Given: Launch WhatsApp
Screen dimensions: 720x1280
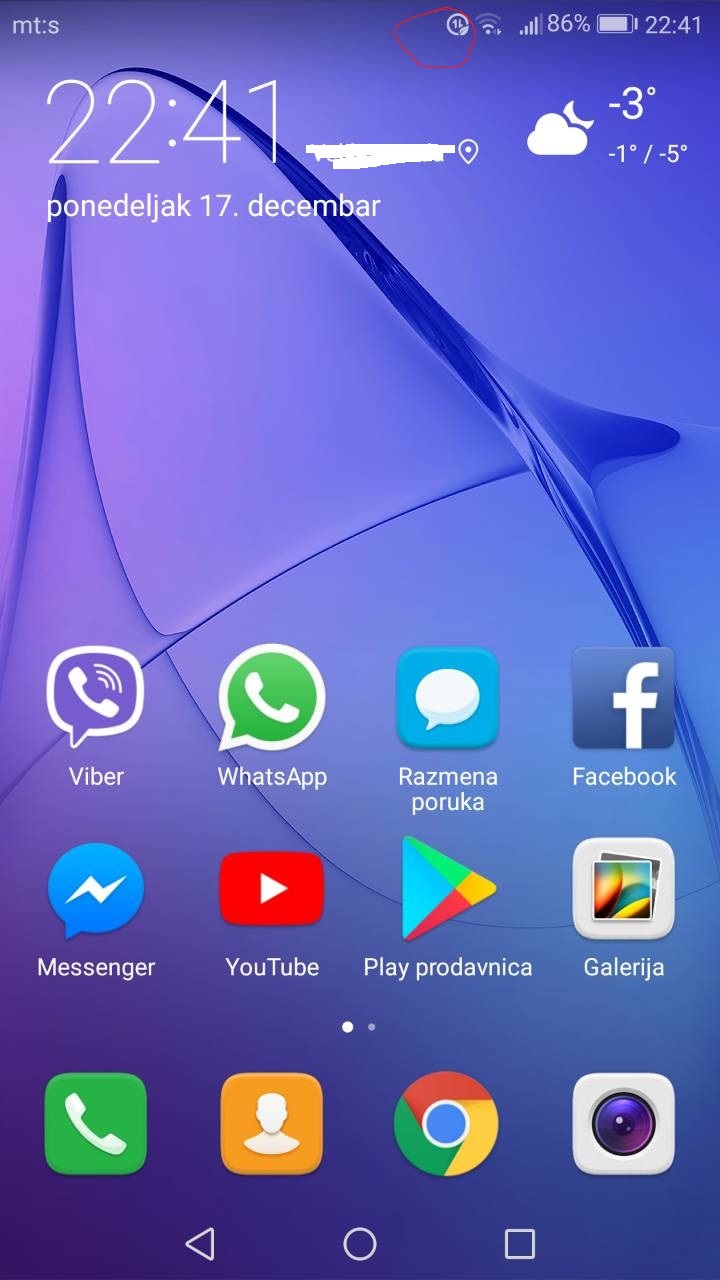Looking at the screenshot, I should point(272,698).
